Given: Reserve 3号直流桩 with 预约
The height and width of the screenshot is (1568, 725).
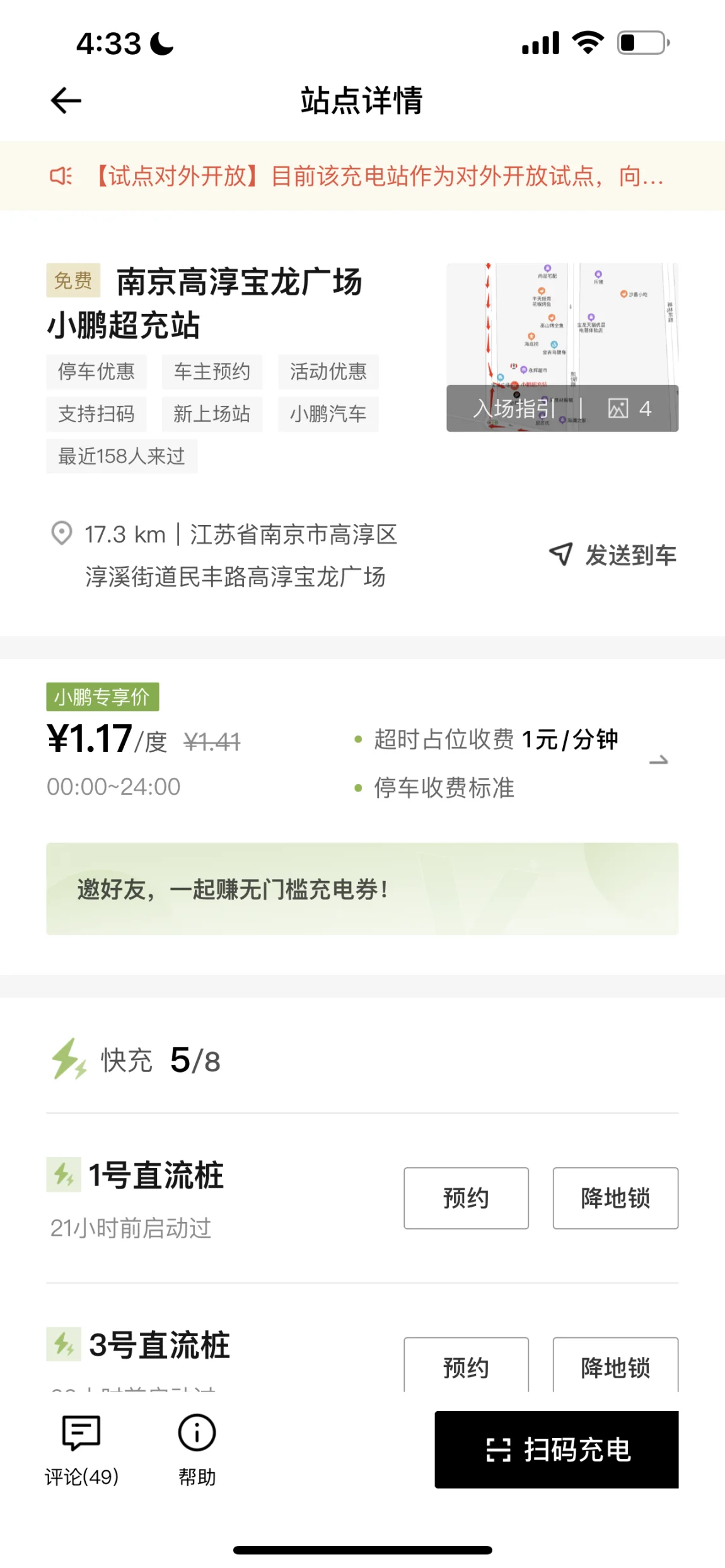Looking at the screenshot, I should point(466,1366).
